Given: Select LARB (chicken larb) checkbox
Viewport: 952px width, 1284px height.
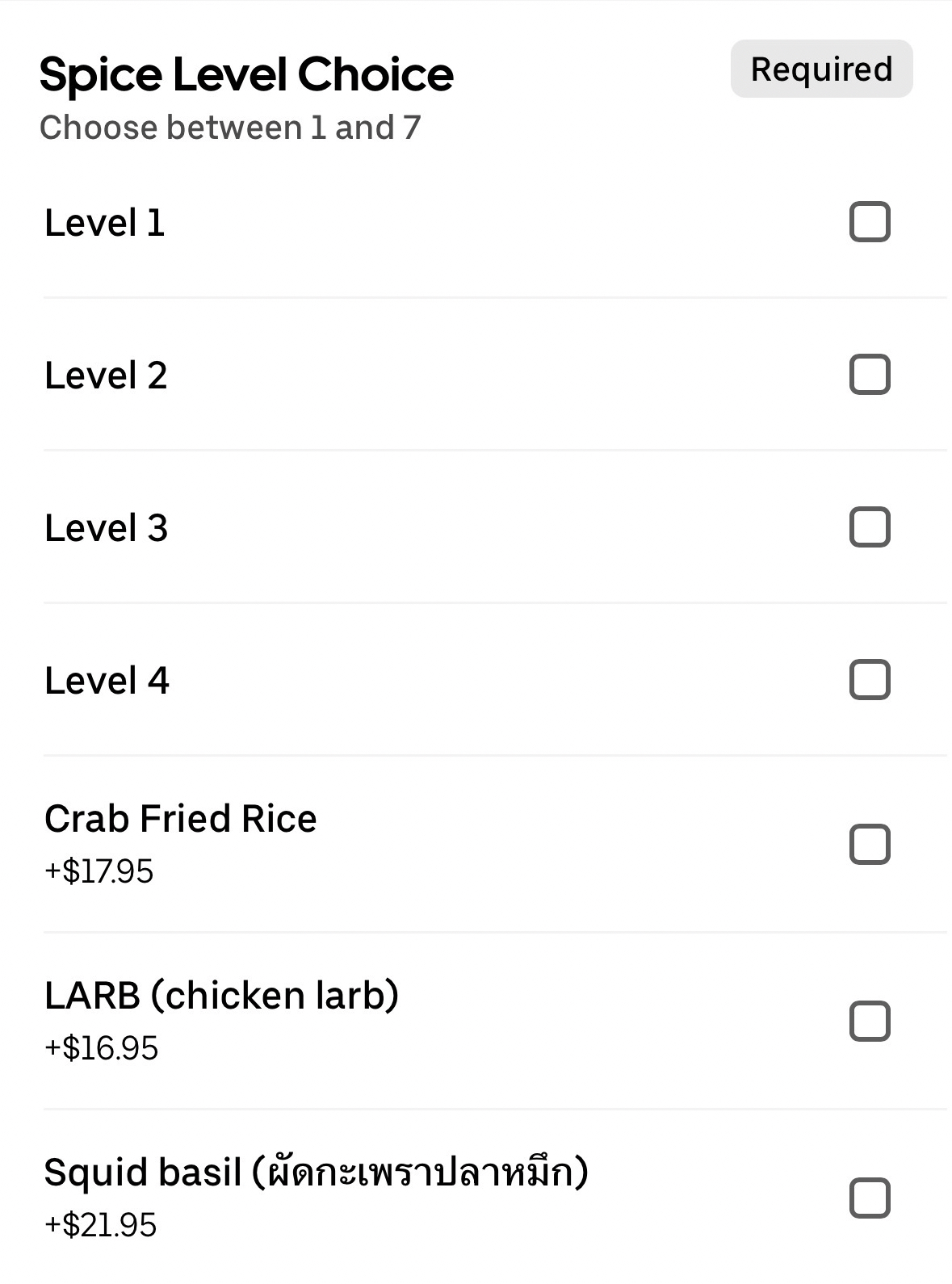Looking at the screenshot, I should pyautogui.click(x=870, y=1022).
